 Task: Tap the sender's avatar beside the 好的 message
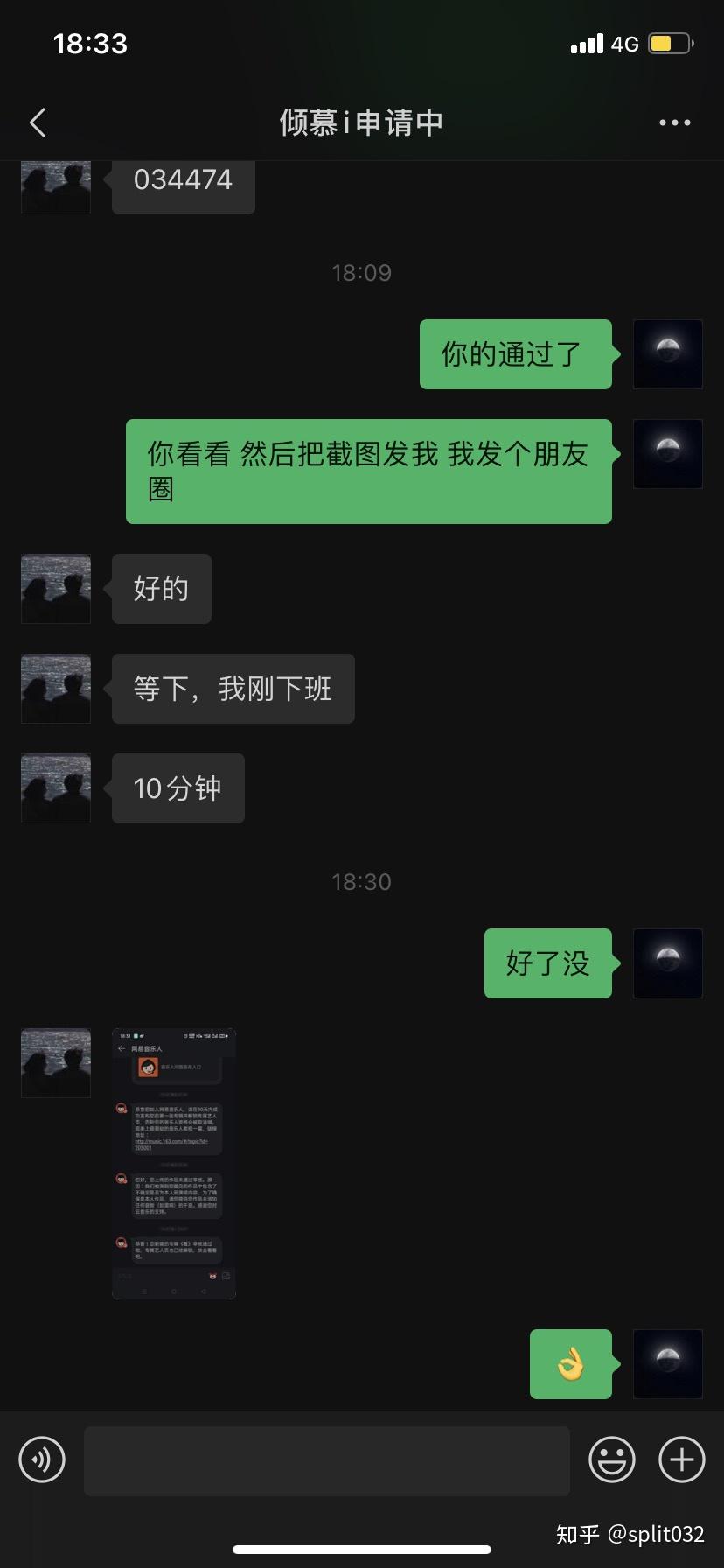point(55,589)
